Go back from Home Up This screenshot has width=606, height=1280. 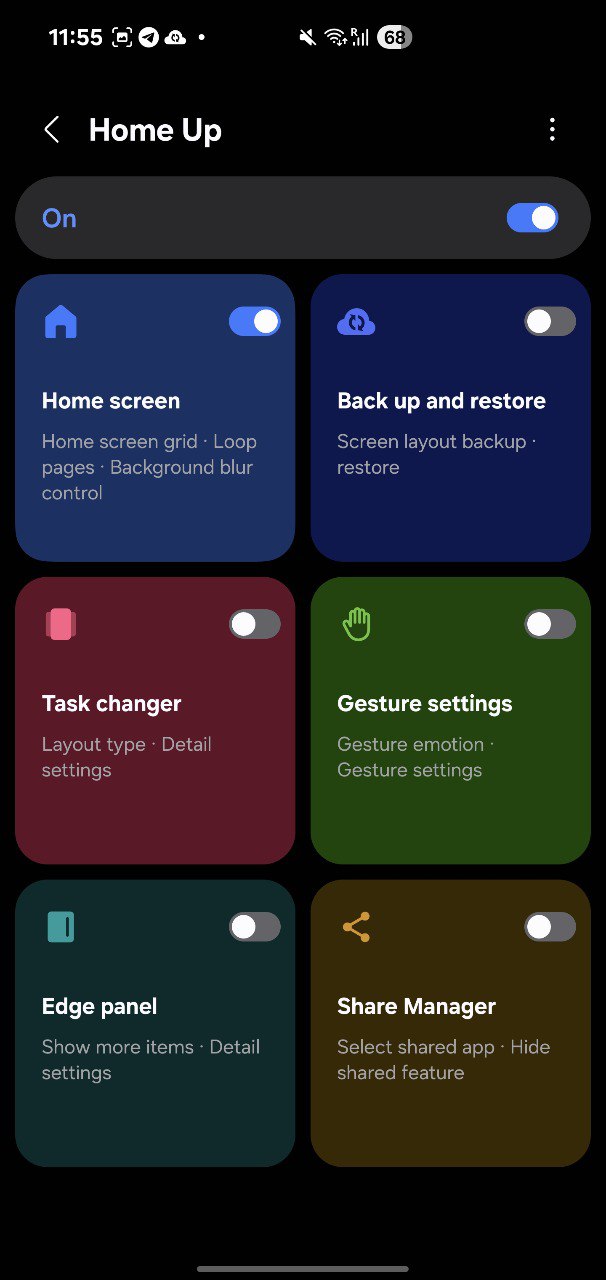click(52, 130)
